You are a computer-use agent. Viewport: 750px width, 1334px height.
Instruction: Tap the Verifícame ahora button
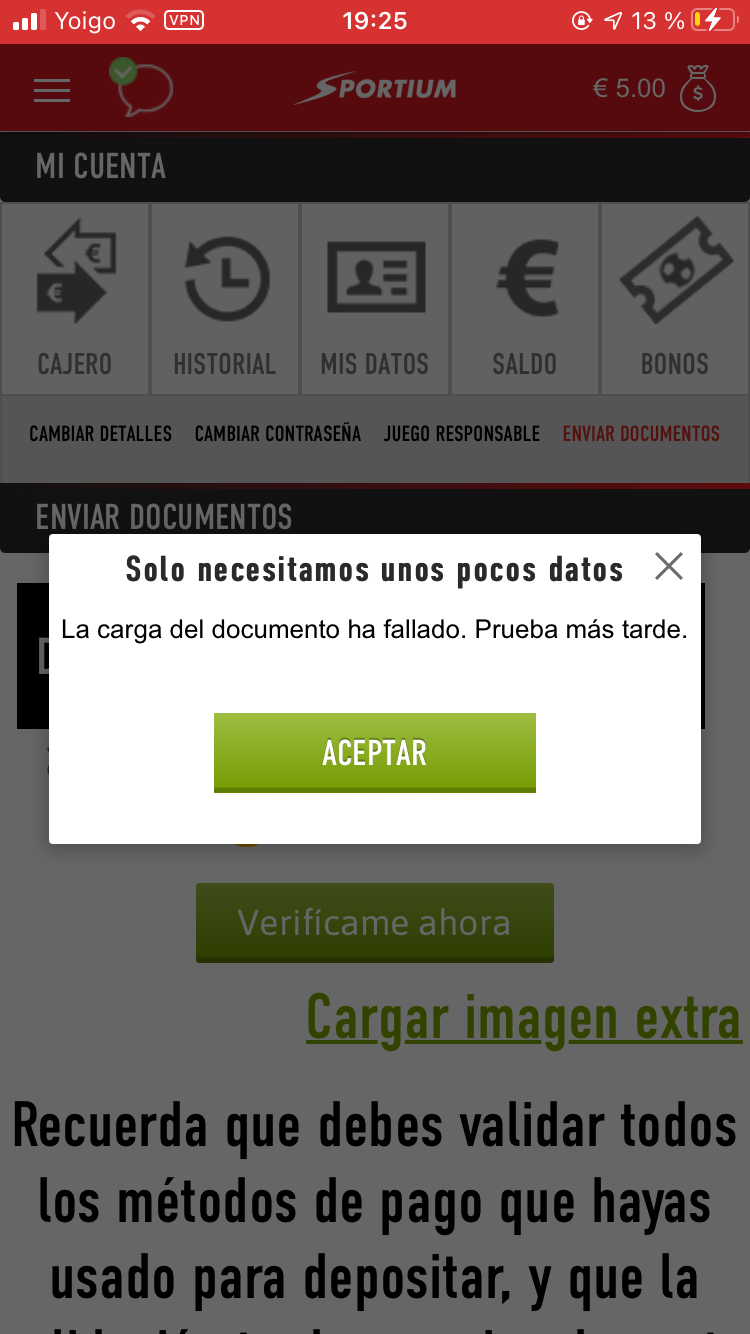(x=374, y=922)
